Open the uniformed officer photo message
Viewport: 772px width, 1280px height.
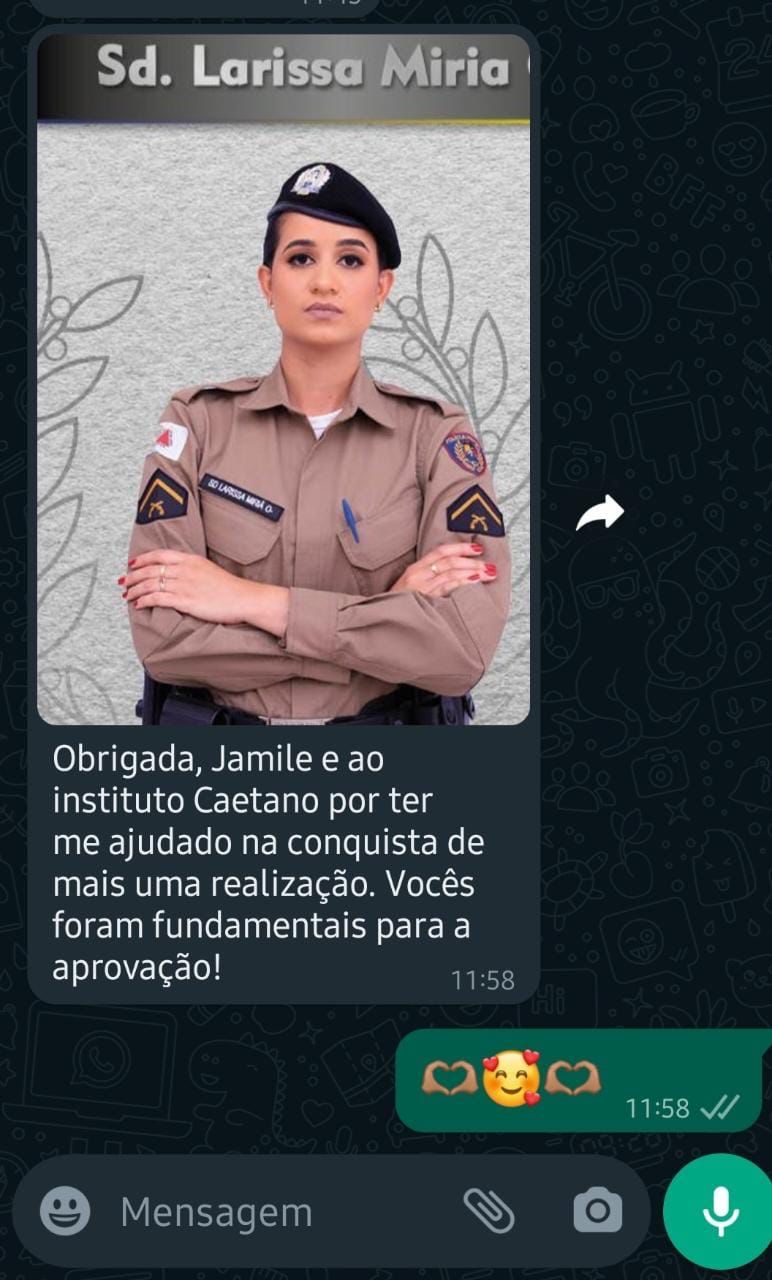pyautogui.click(x=284, y=380)
